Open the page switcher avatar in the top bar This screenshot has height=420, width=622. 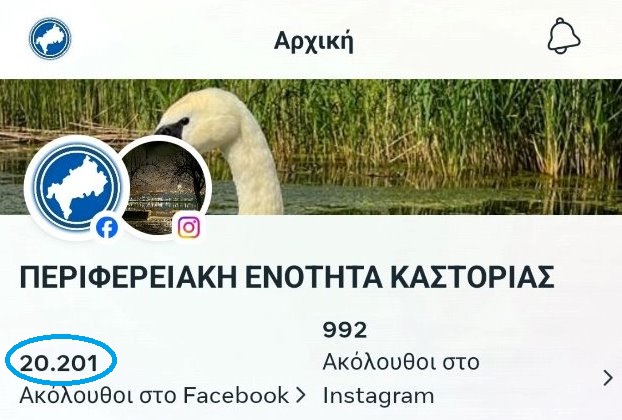pos(52,38)
